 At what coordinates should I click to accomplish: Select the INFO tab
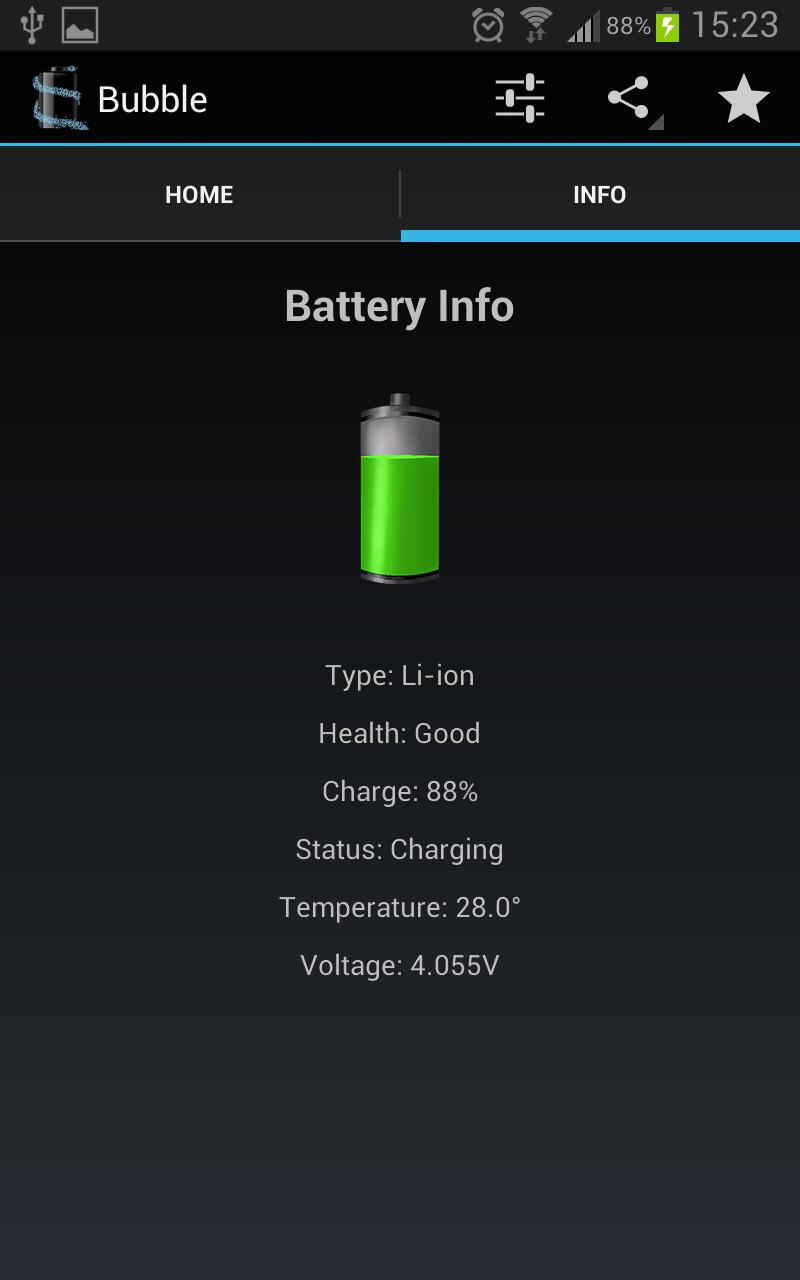point(600,195)
